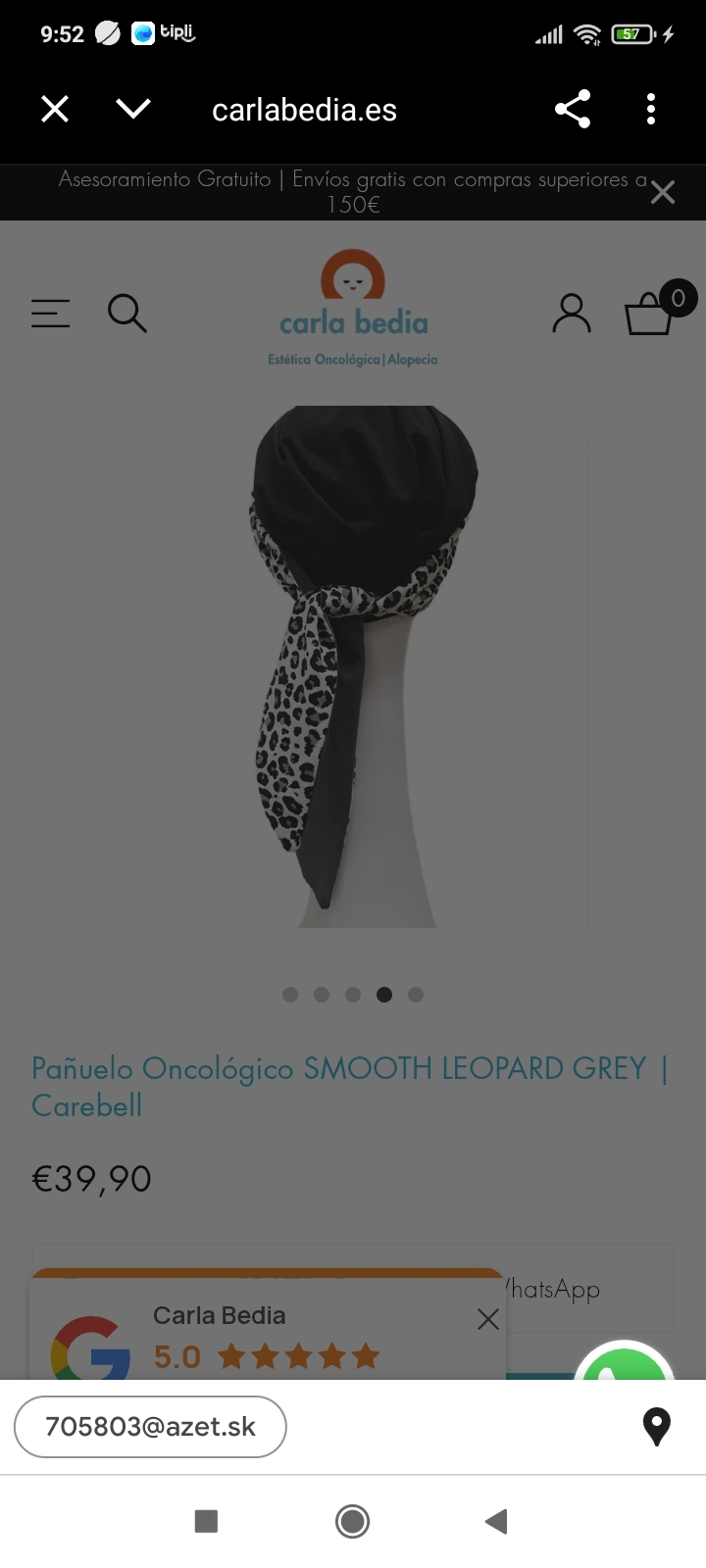706x1568 pixels.
Task: Jump to the fifth product image dot
Action: pos(416,995)
